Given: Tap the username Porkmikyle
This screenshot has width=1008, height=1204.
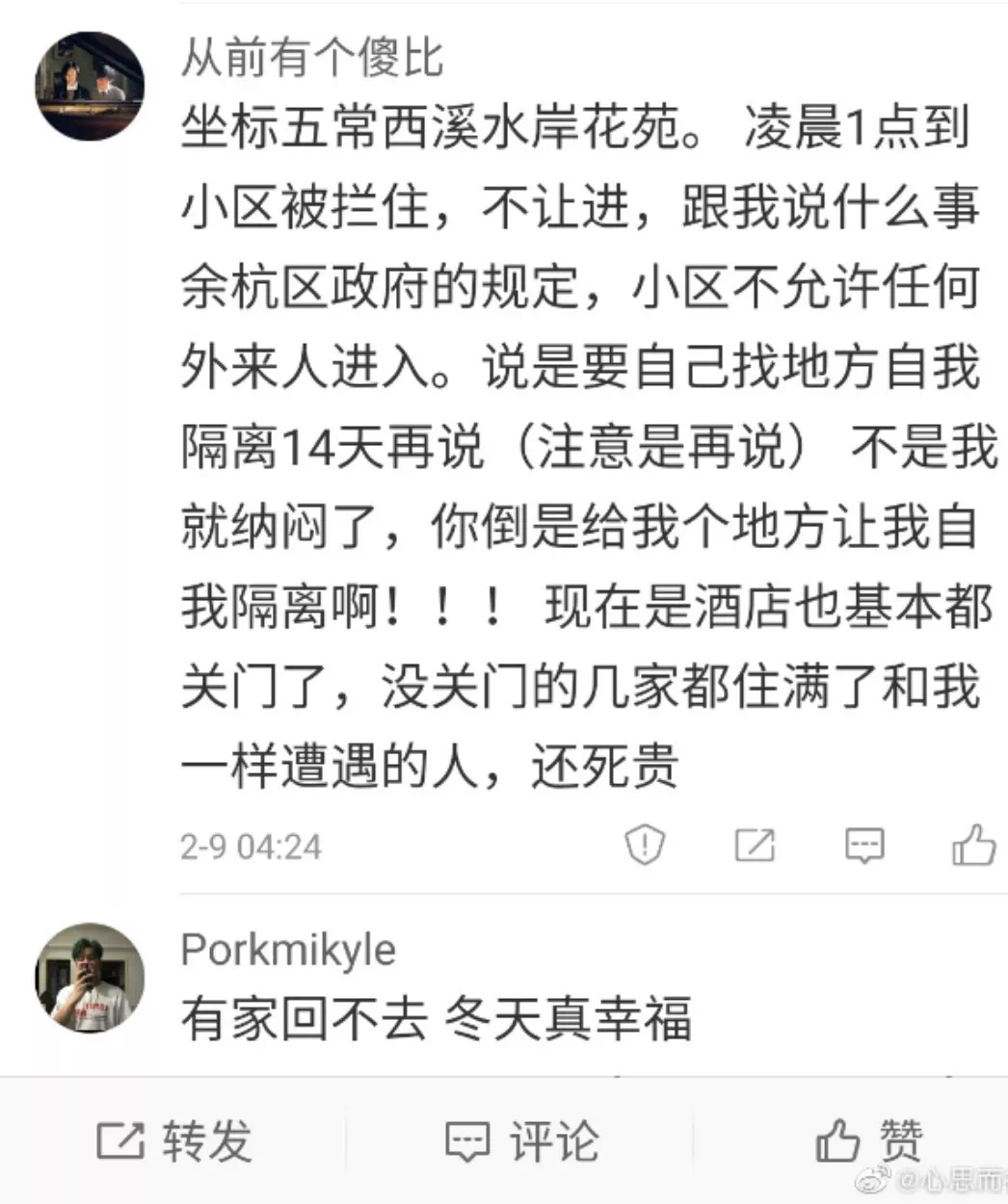Looking at the screenshot, I should [x=288, y=951].
